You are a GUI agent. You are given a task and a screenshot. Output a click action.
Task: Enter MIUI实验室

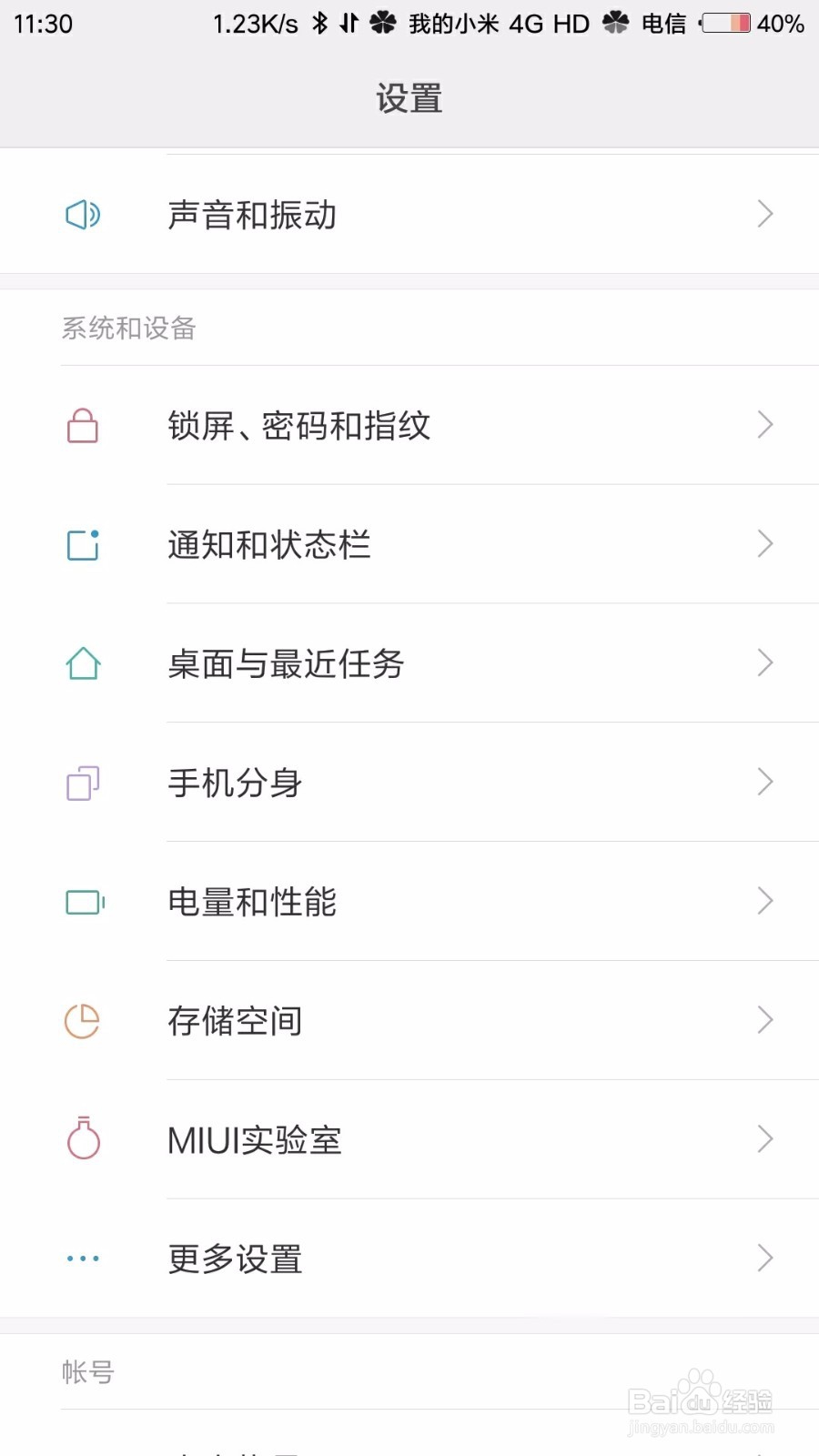click(409, 1139)
